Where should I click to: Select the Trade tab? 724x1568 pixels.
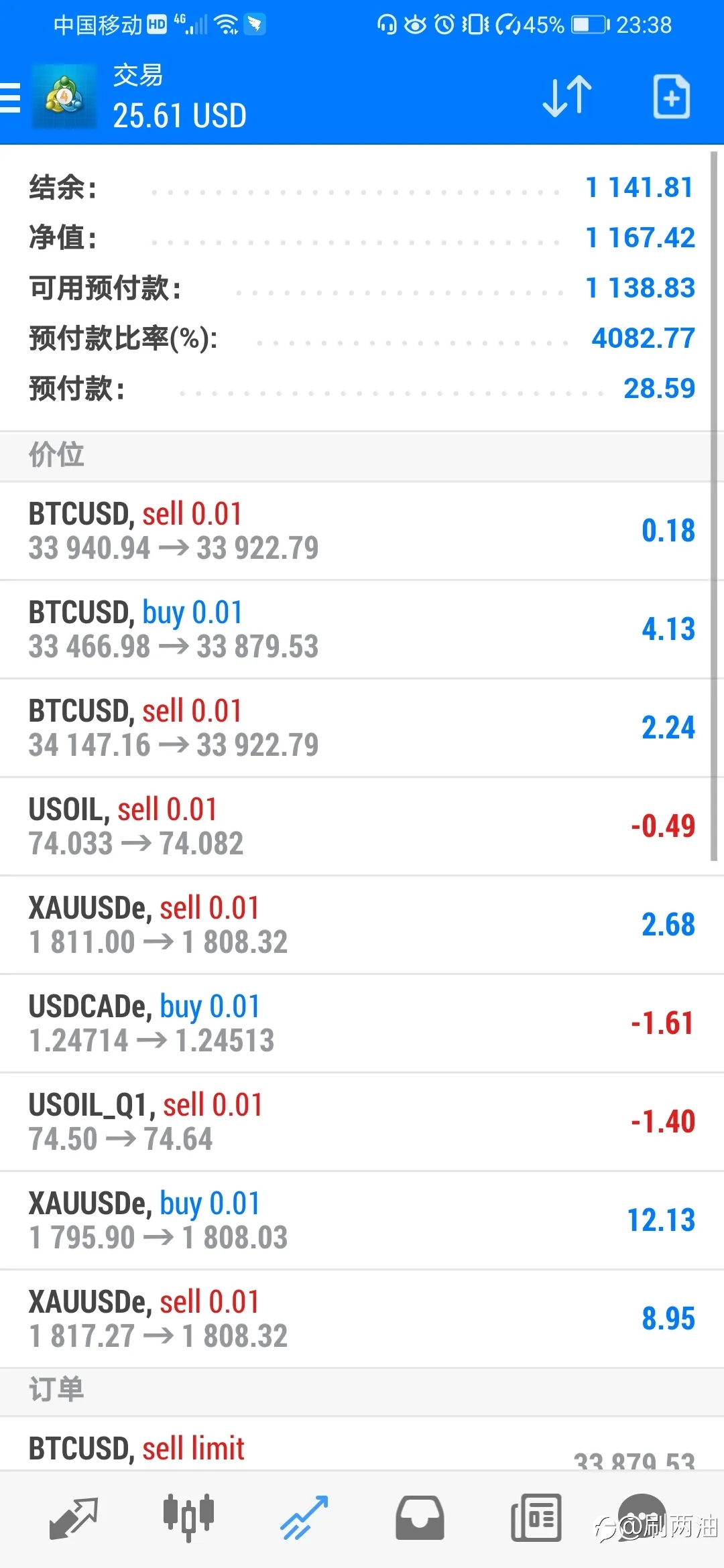pyautogui.click(x=304, y=1518)
